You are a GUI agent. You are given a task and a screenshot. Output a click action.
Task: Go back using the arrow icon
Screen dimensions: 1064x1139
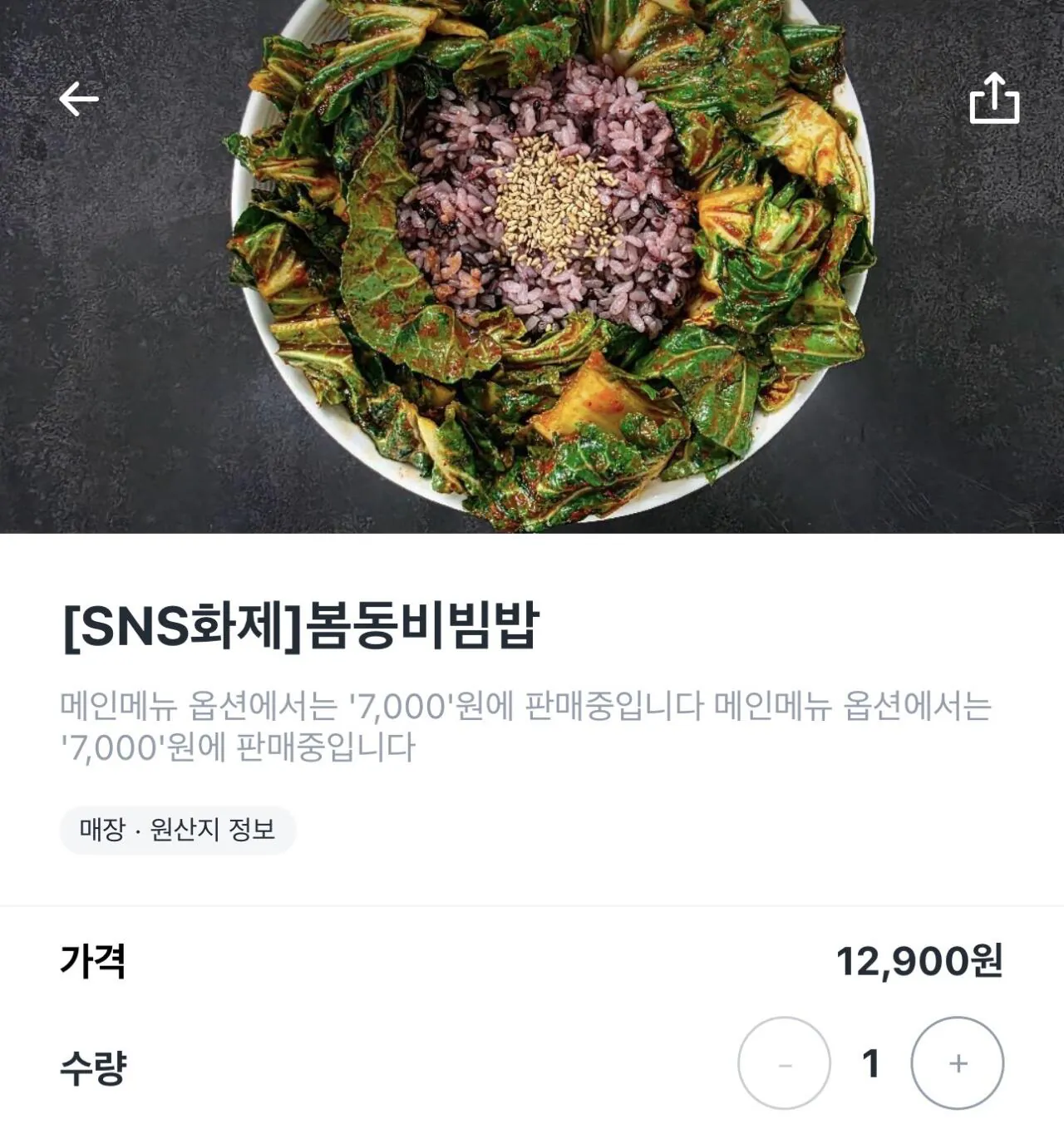pyautogui.click(x=79, y=100)
